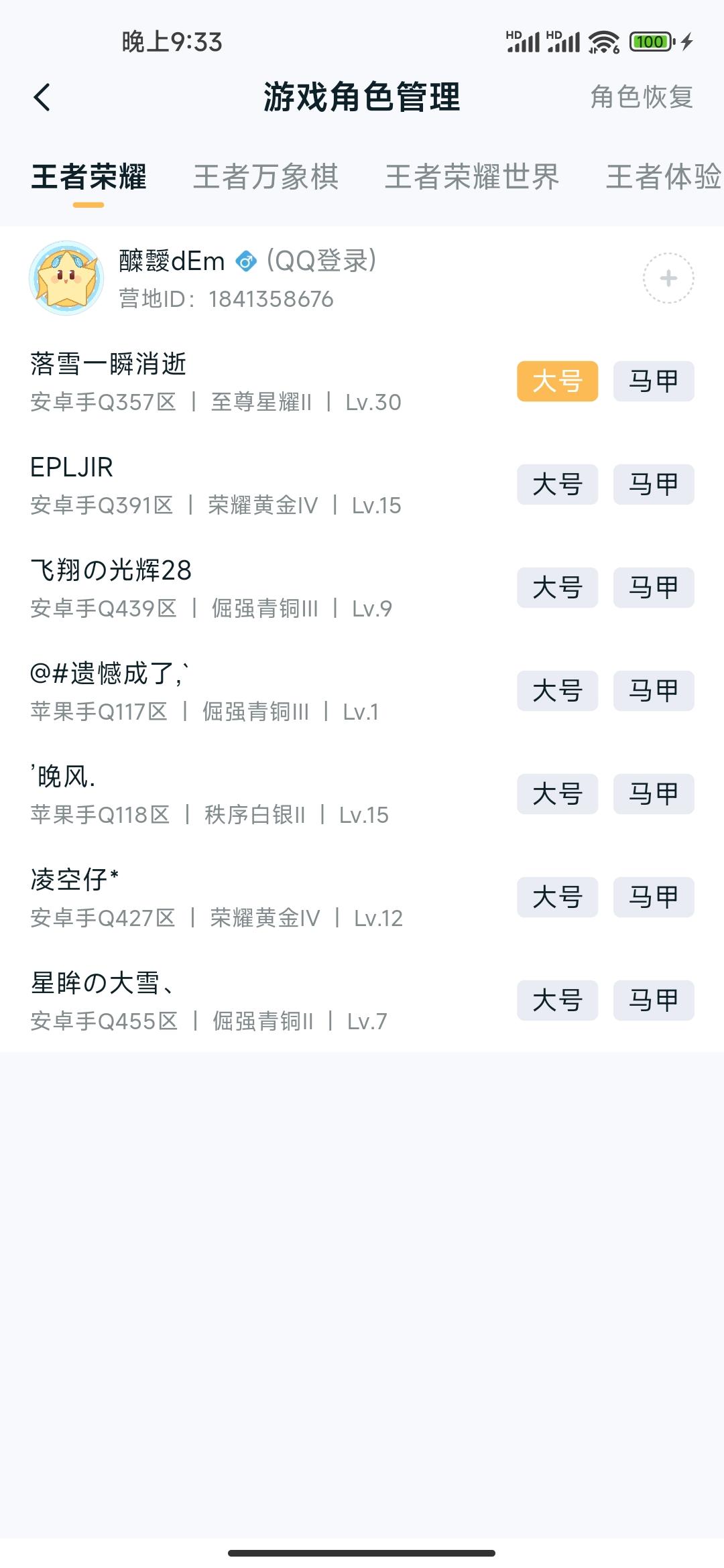Set EPLJIR as 大号

click(557, 484)
